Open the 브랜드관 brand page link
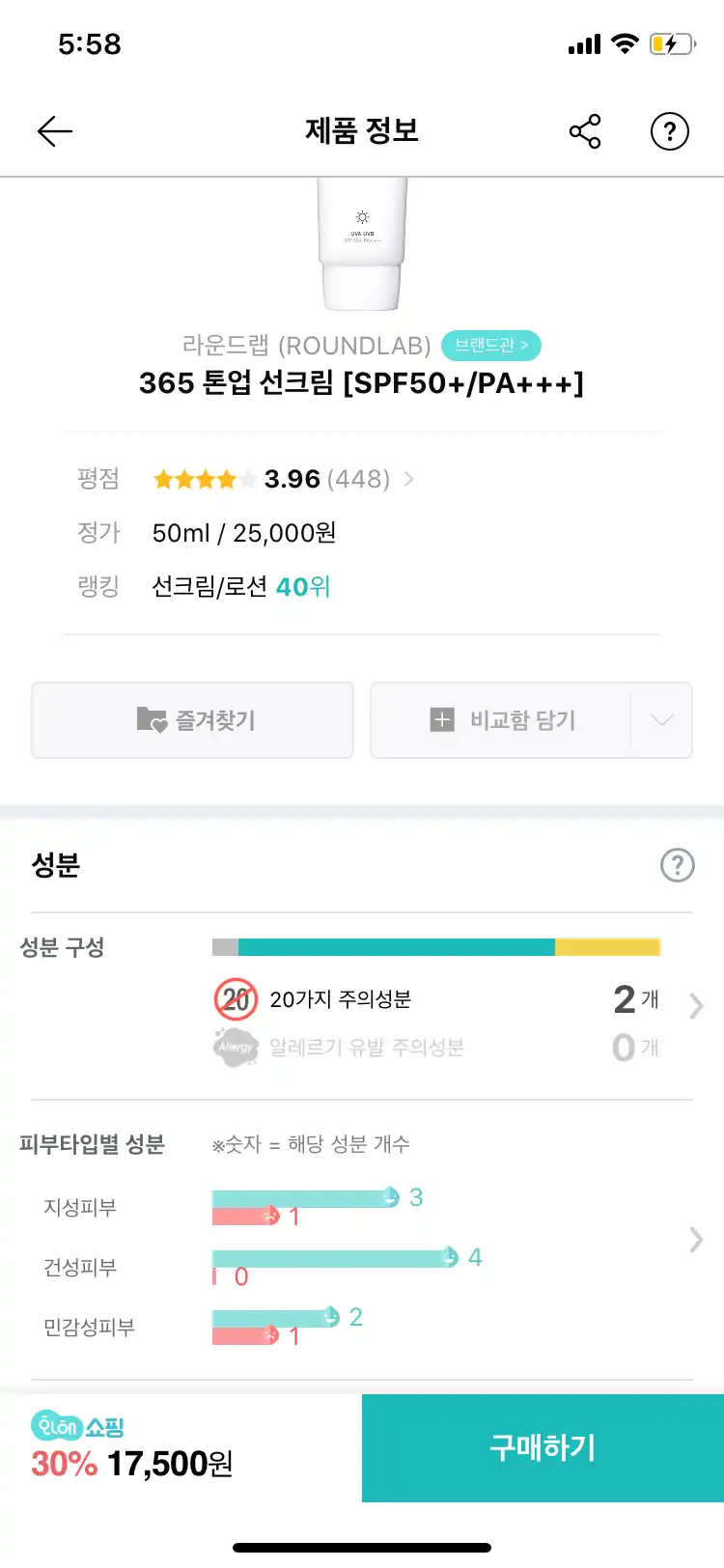The width and height of the screenshot is (724, 1568). click(x=490, y=345)
